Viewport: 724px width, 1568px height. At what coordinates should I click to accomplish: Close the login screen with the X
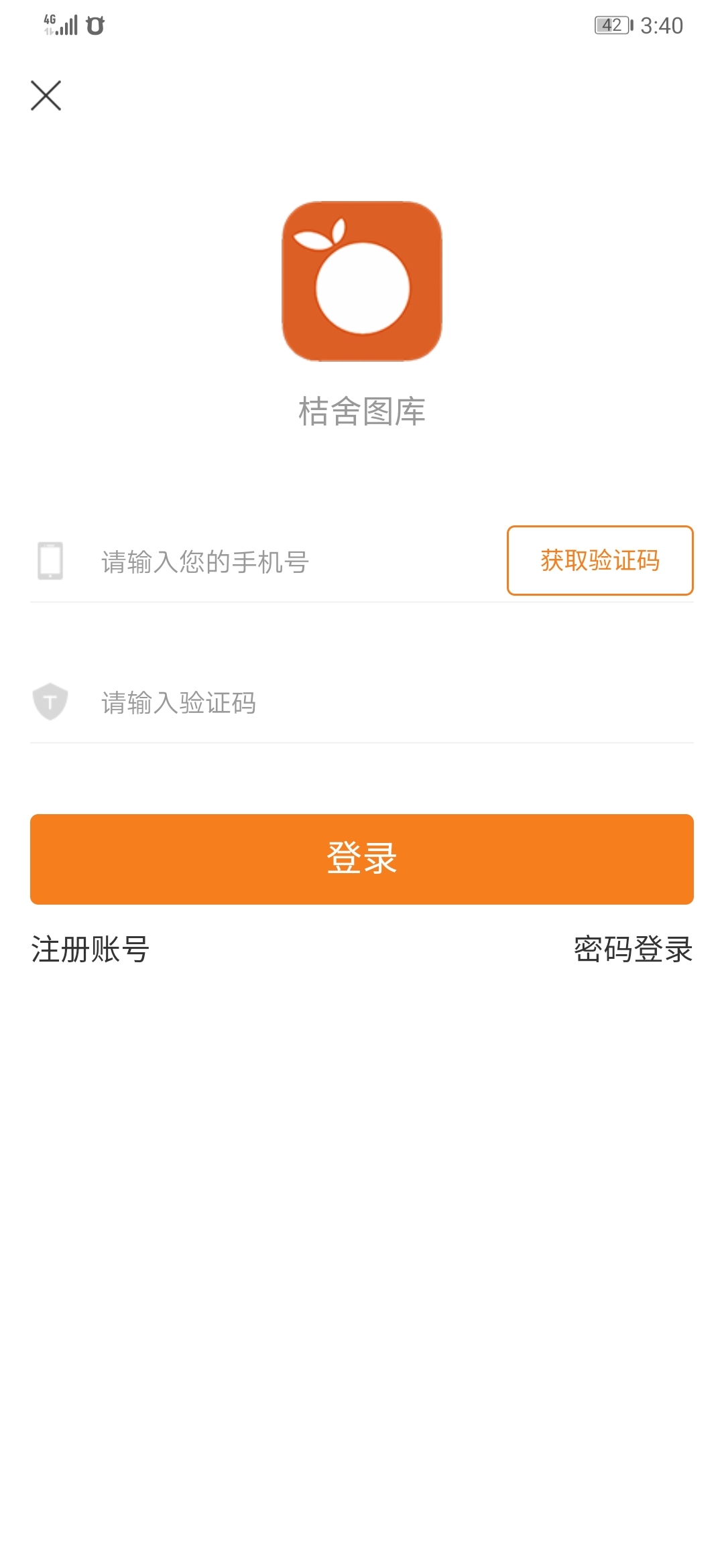click(47, 94)
